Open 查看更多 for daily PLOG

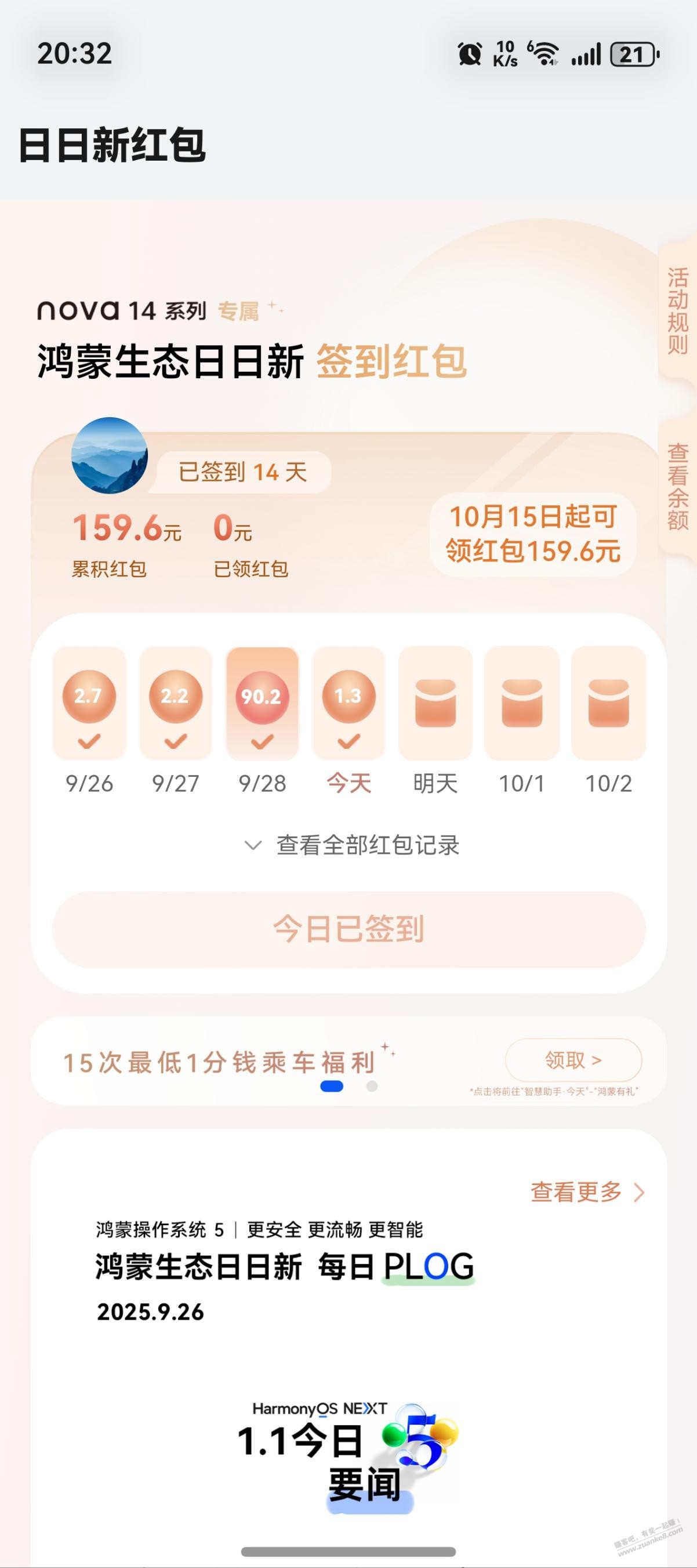pos(586,1192)
